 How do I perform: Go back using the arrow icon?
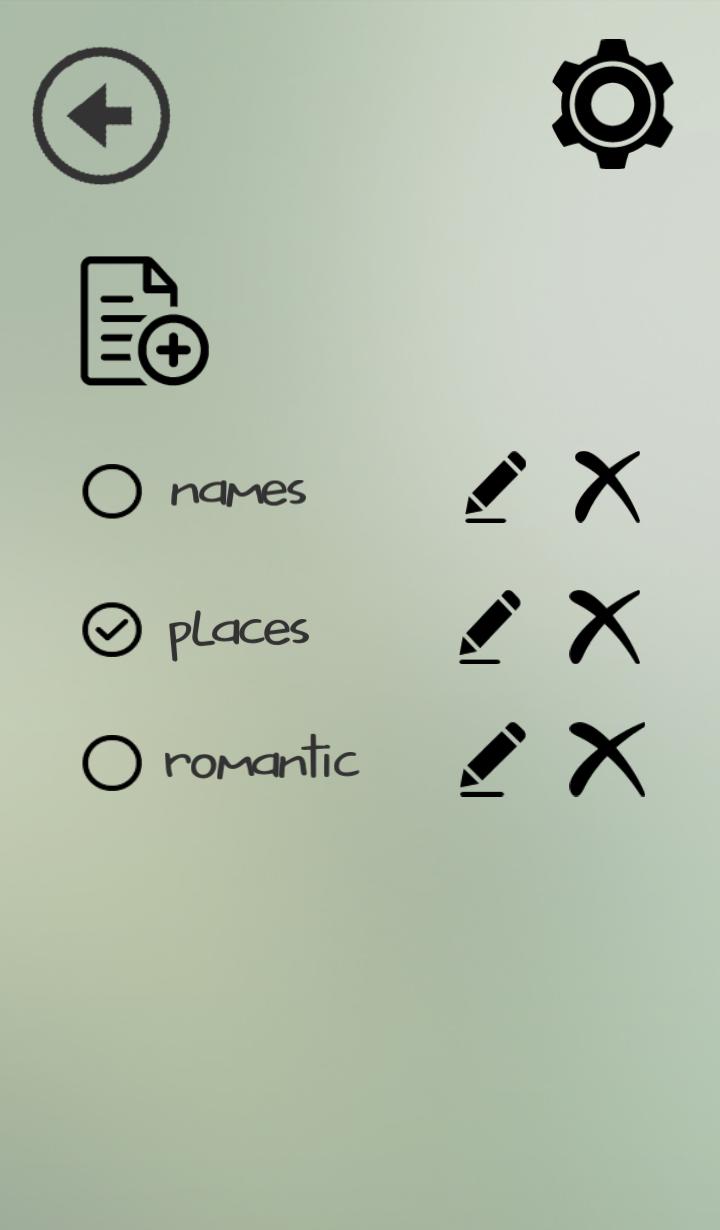pos(101,116)
